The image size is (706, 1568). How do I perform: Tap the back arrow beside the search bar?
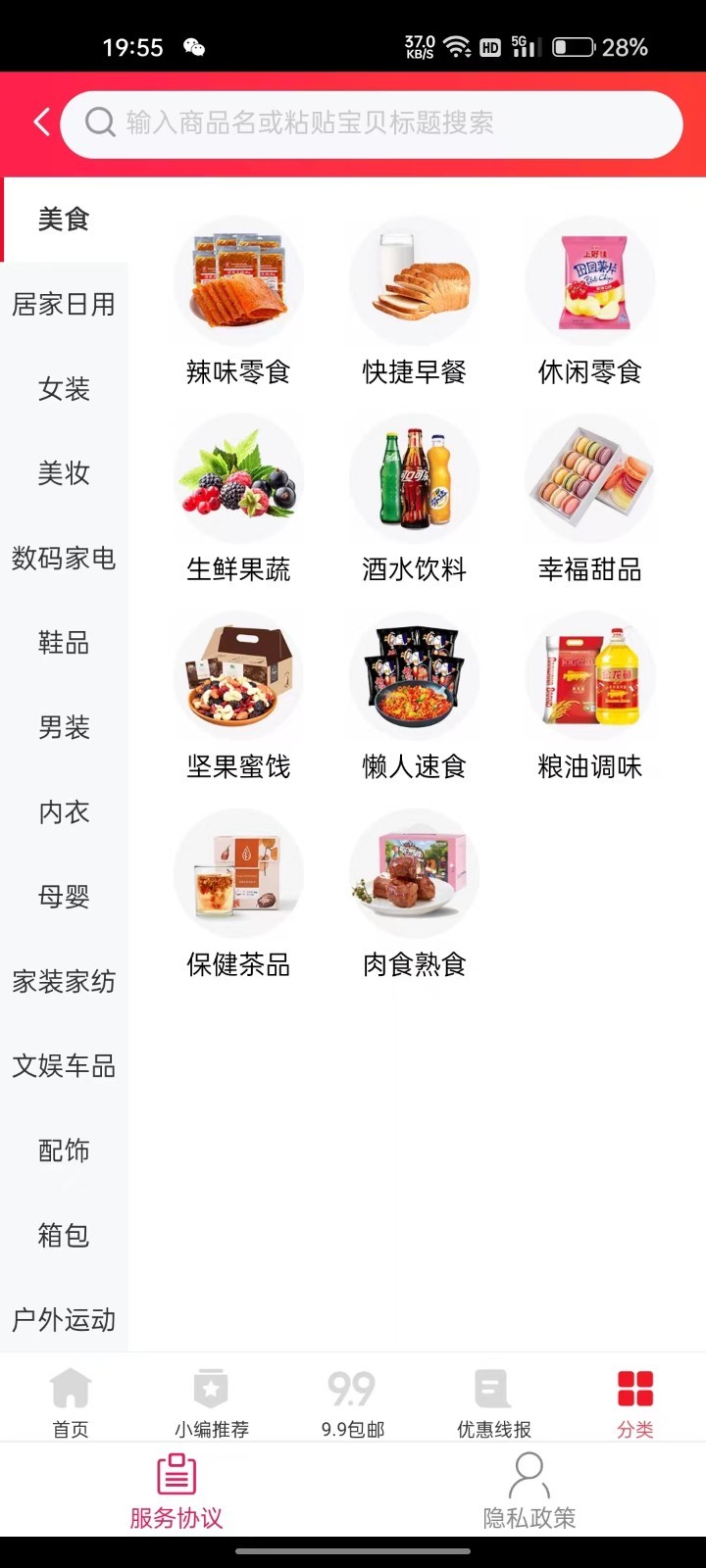pos(41,122)
